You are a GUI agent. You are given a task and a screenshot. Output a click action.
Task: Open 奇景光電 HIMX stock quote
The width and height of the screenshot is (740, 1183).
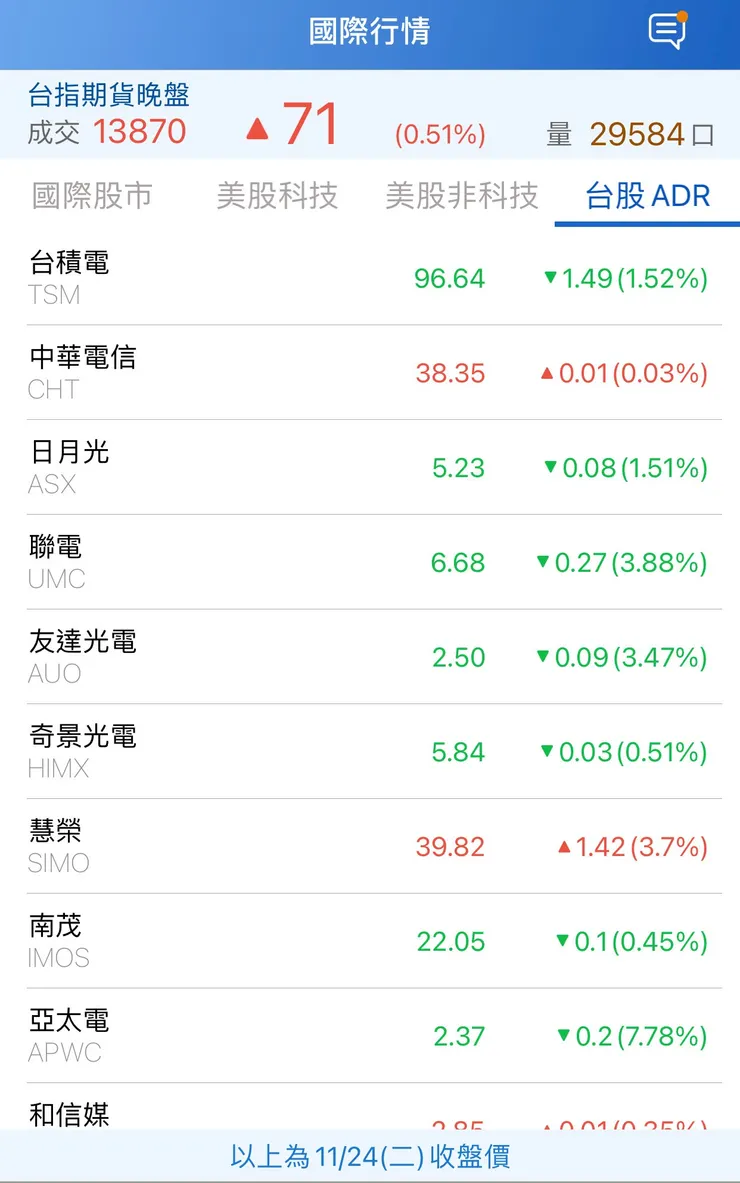(x=370, y=751)
